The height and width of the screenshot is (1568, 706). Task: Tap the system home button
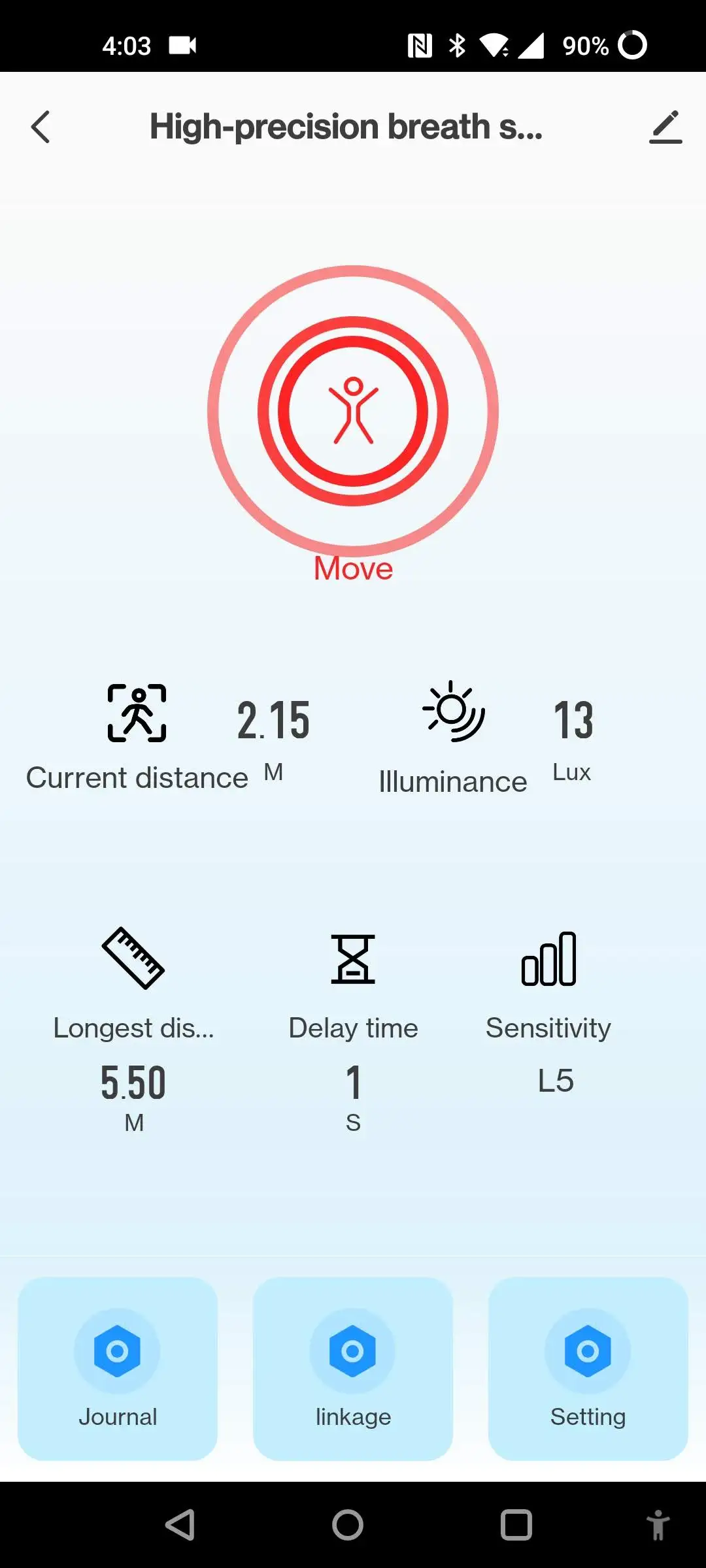(x=348, y=1525)
